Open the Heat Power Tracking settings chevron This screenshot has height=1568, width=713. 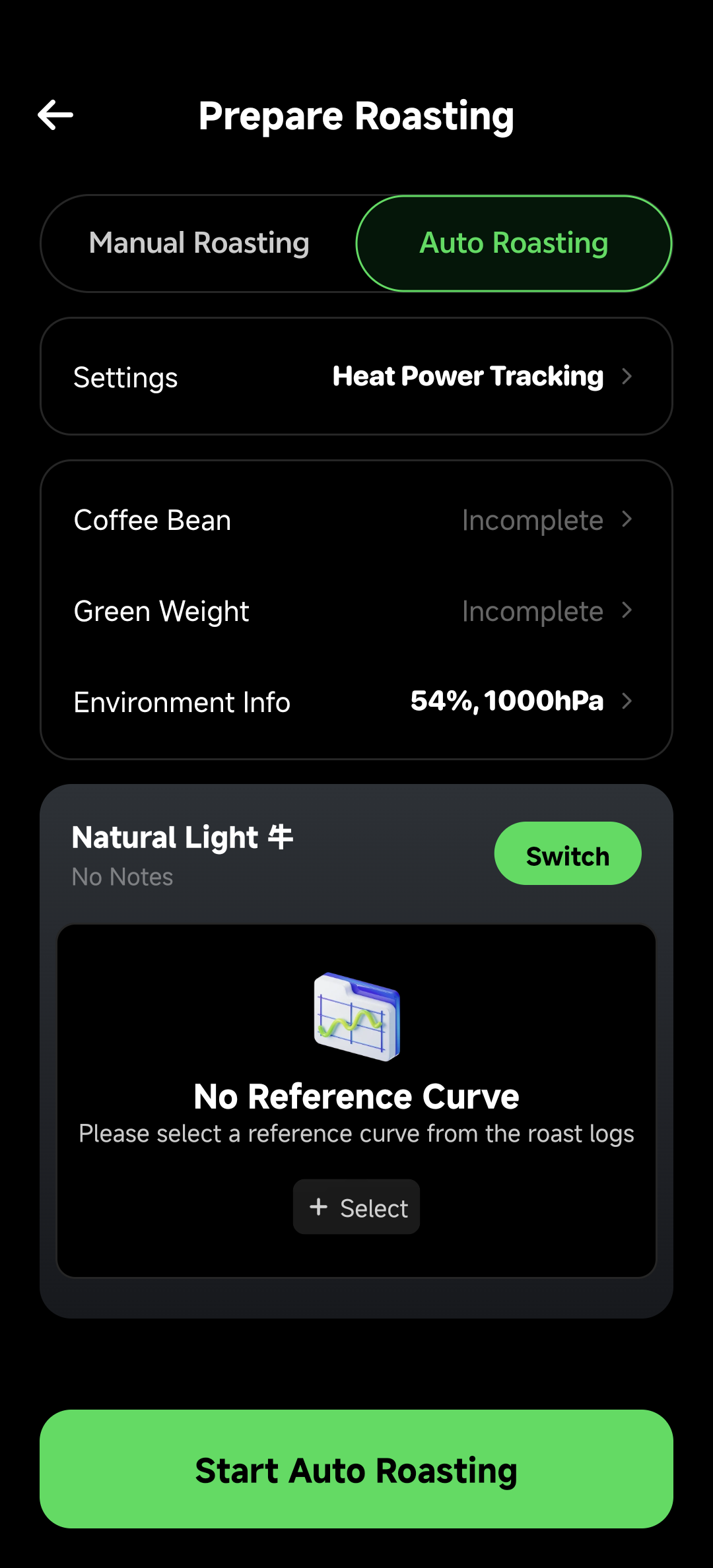click(x=626, y=376)
